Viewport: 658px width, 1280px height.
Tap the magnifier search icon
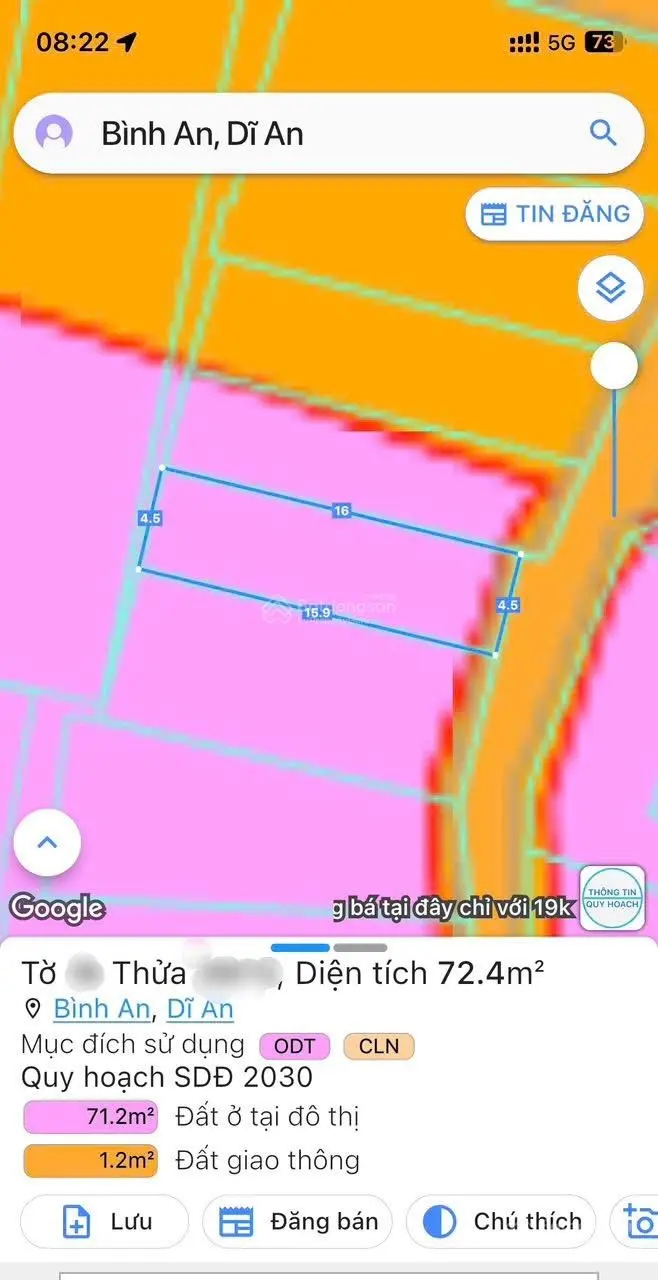pos(603,133)
